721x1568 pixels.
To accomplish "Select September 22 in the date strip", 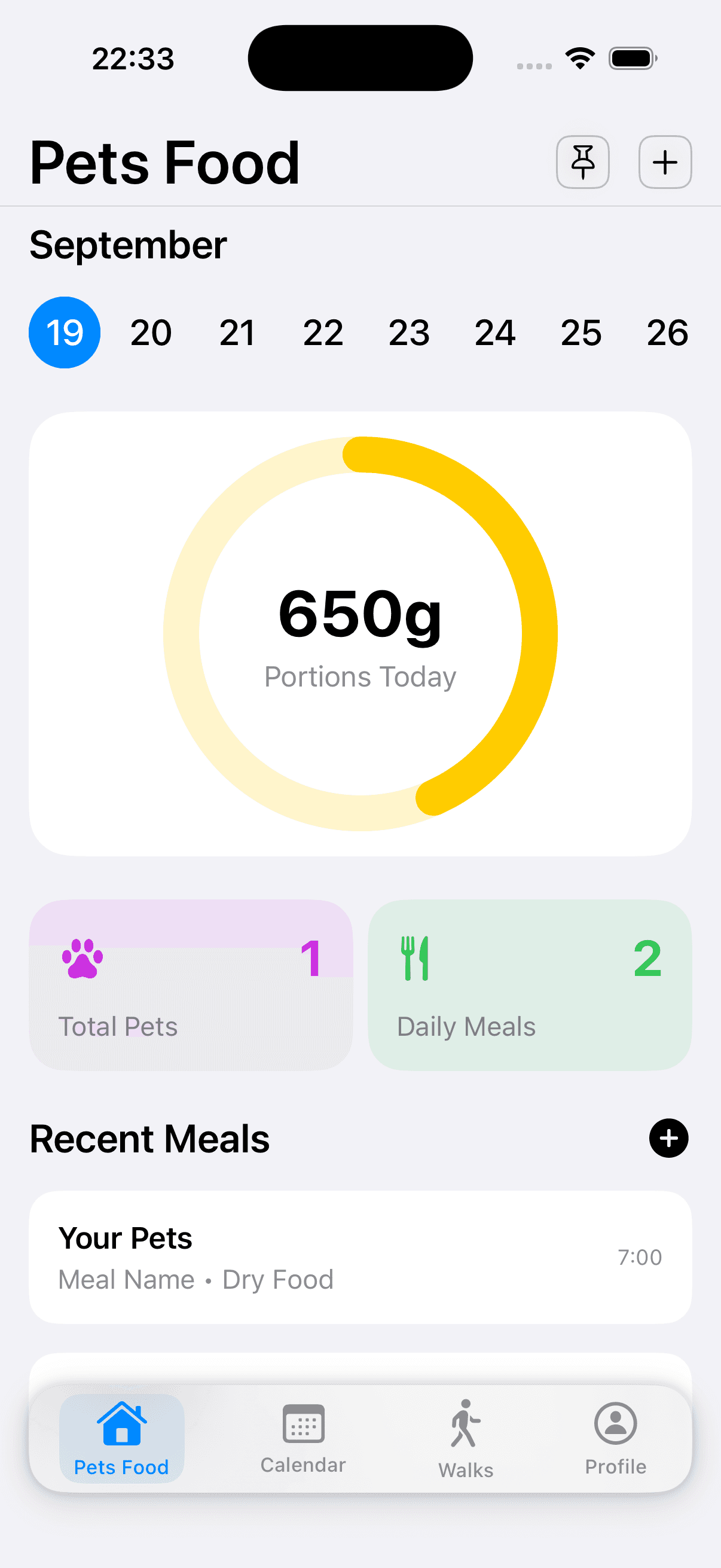I will point(323,332).
